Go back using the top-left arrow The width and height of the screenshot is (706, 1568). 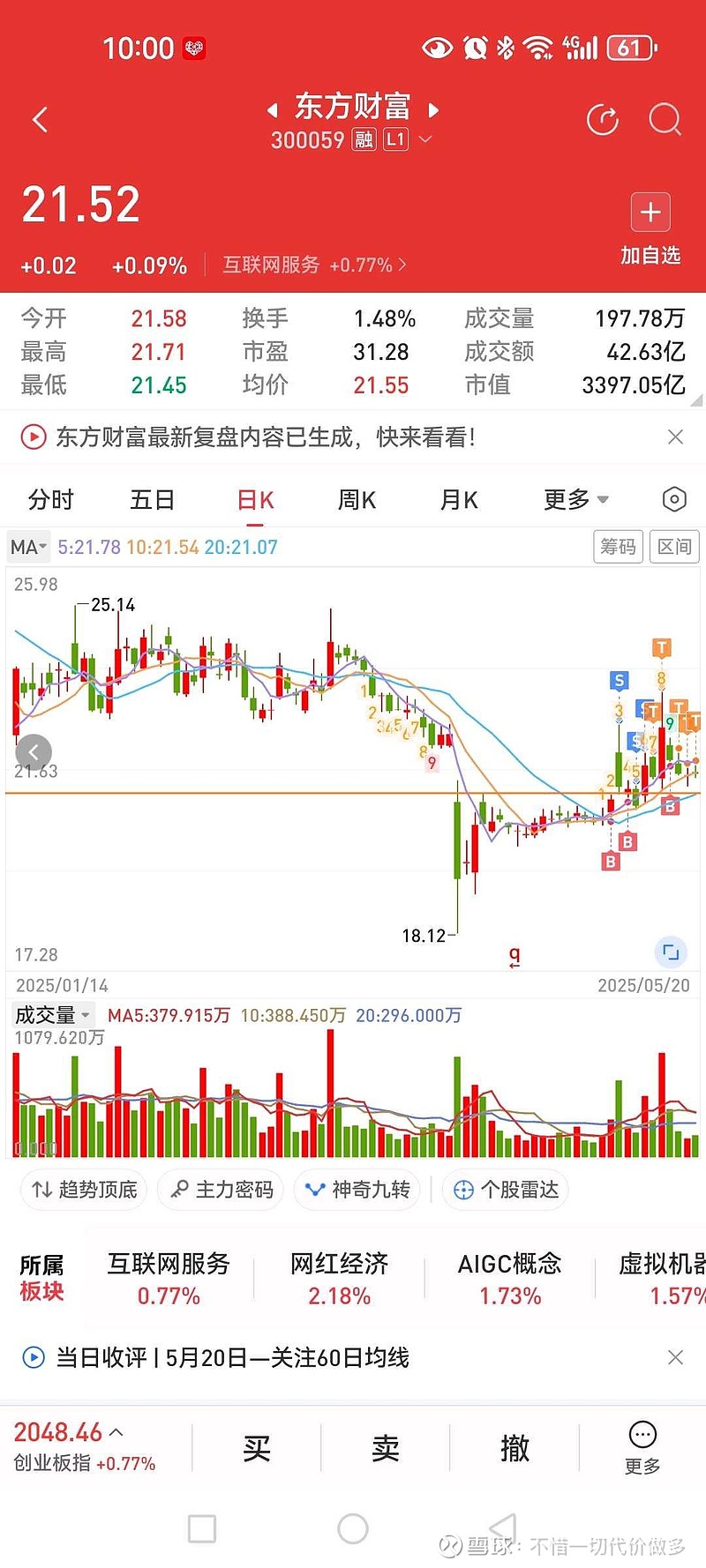tap(40, 120)
